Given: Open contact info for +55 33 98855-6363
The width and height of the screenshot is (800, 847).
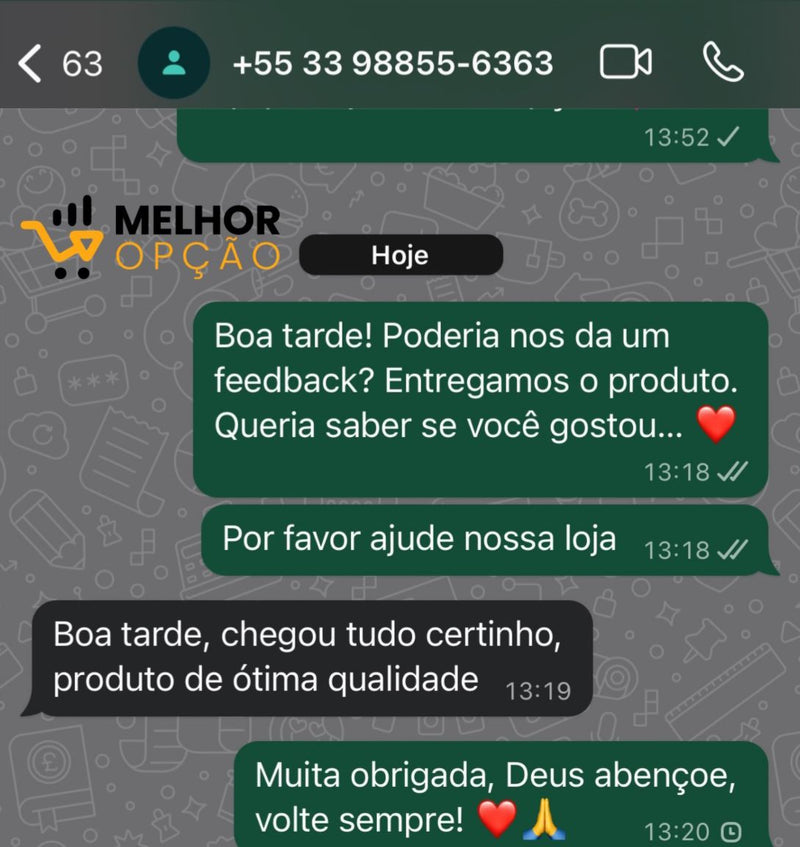Looking at the screenshot, I should (392, 63).
